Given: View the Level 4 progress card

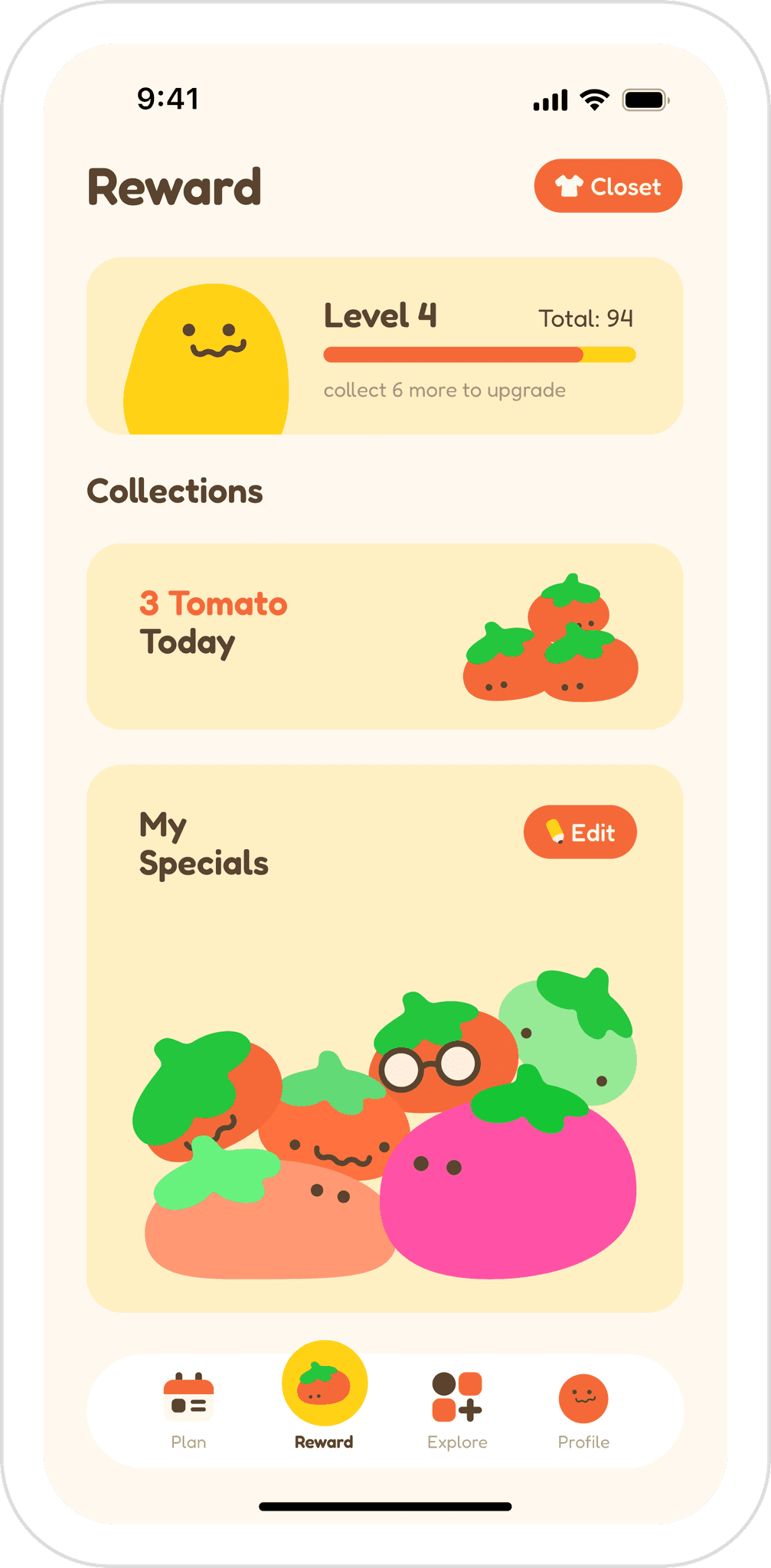Looking at the screenshot, I should 384,346.
